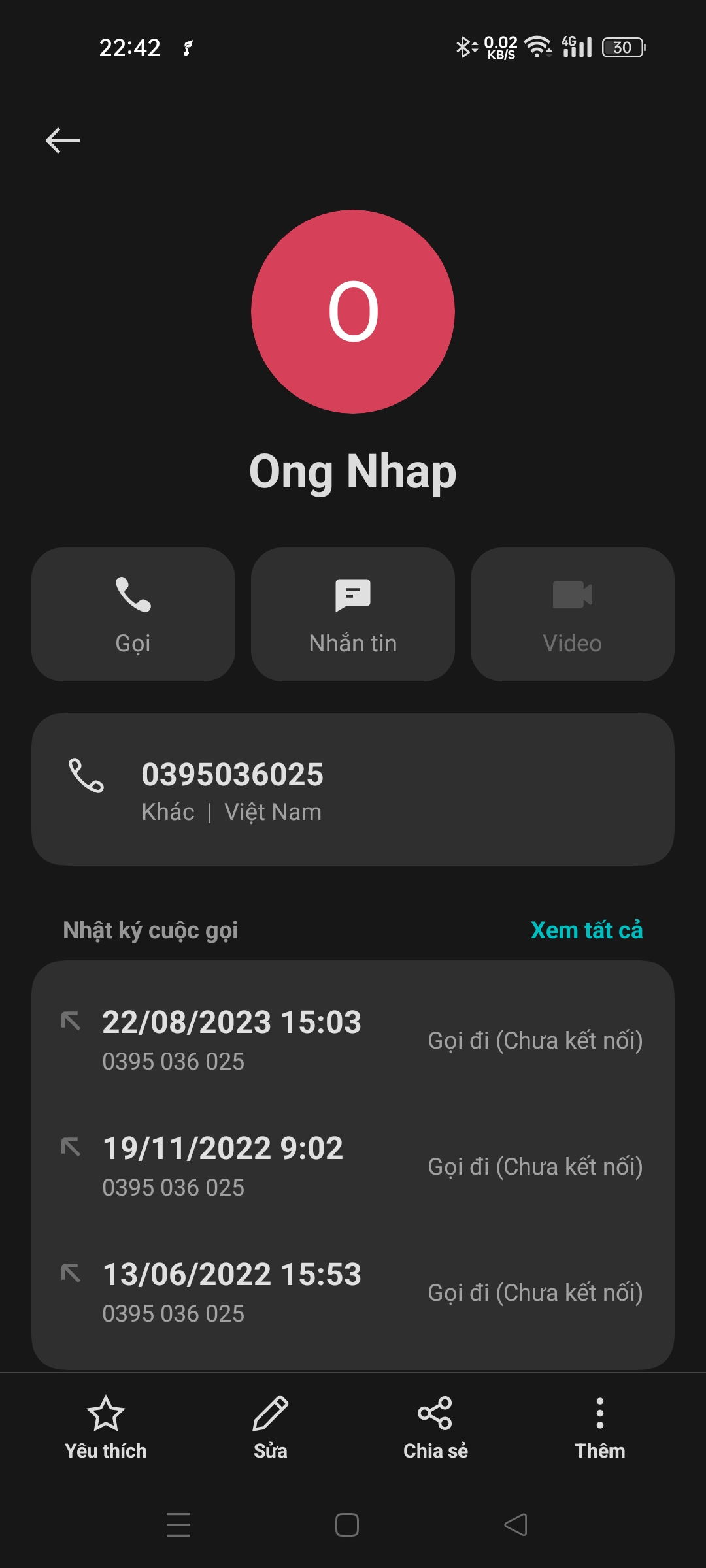This screenshot has height=1568, width=706.
Task: Tap Xem tất cả to see full call history
Action: (x=587, y=930)
